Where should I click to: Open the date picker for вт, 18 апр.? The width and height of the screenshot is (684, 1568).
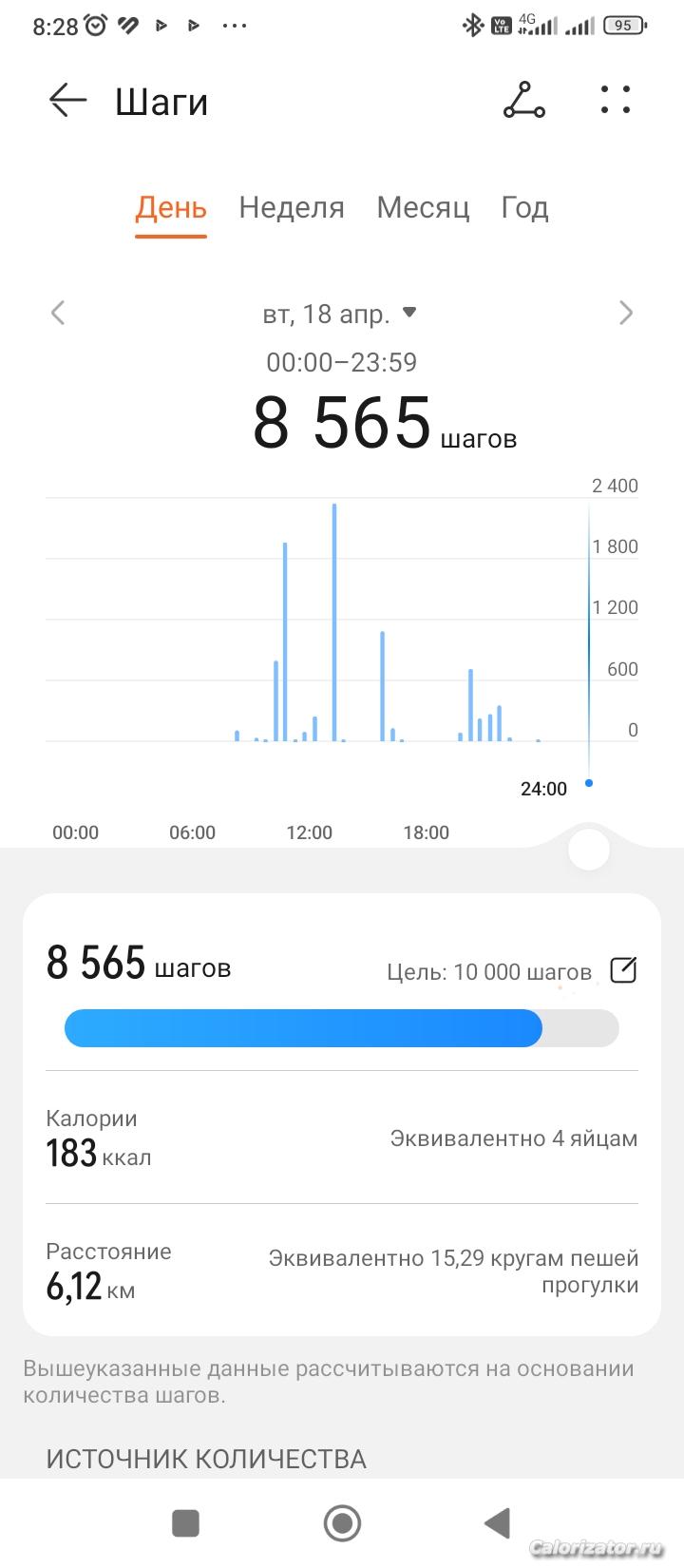click(339, 314)
